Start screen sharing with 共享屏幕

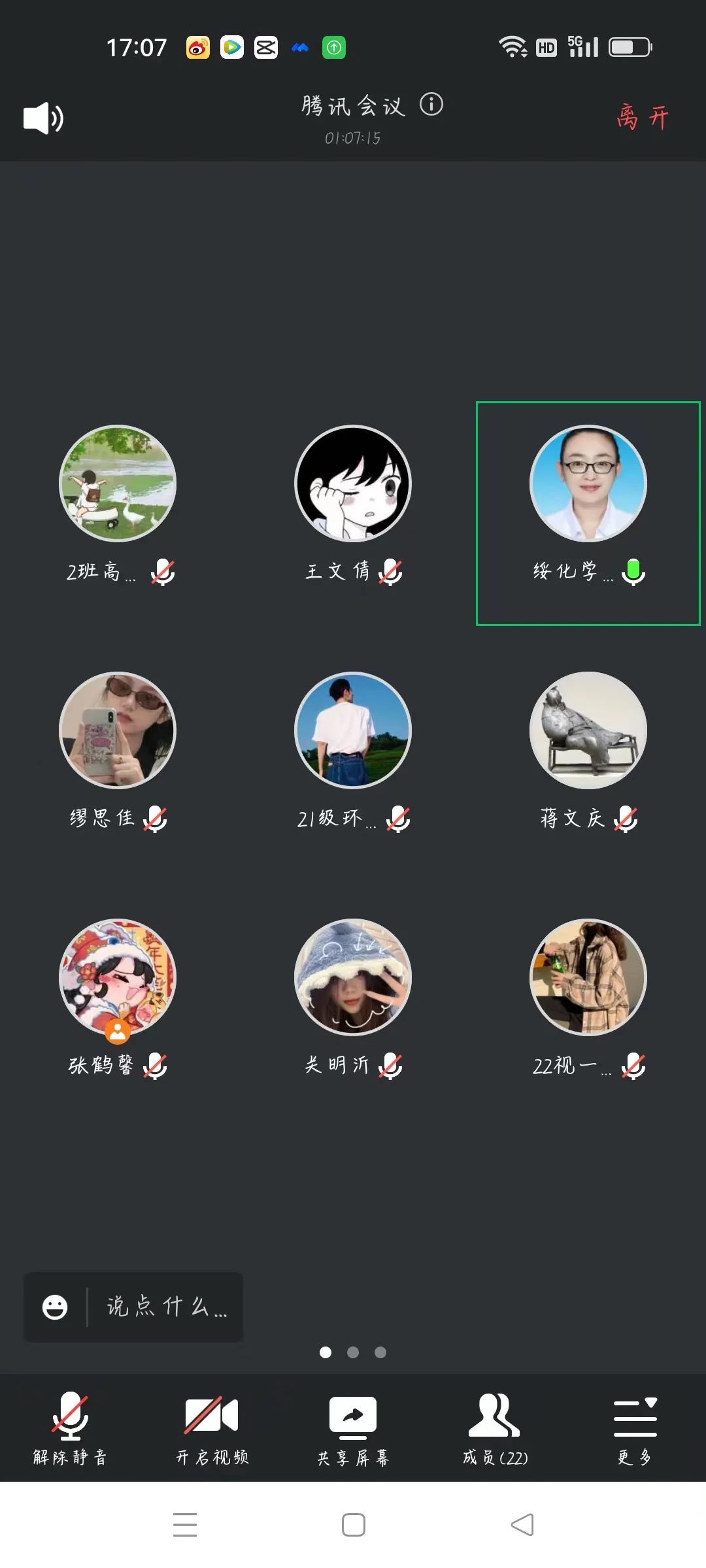tap(353, 1428)
